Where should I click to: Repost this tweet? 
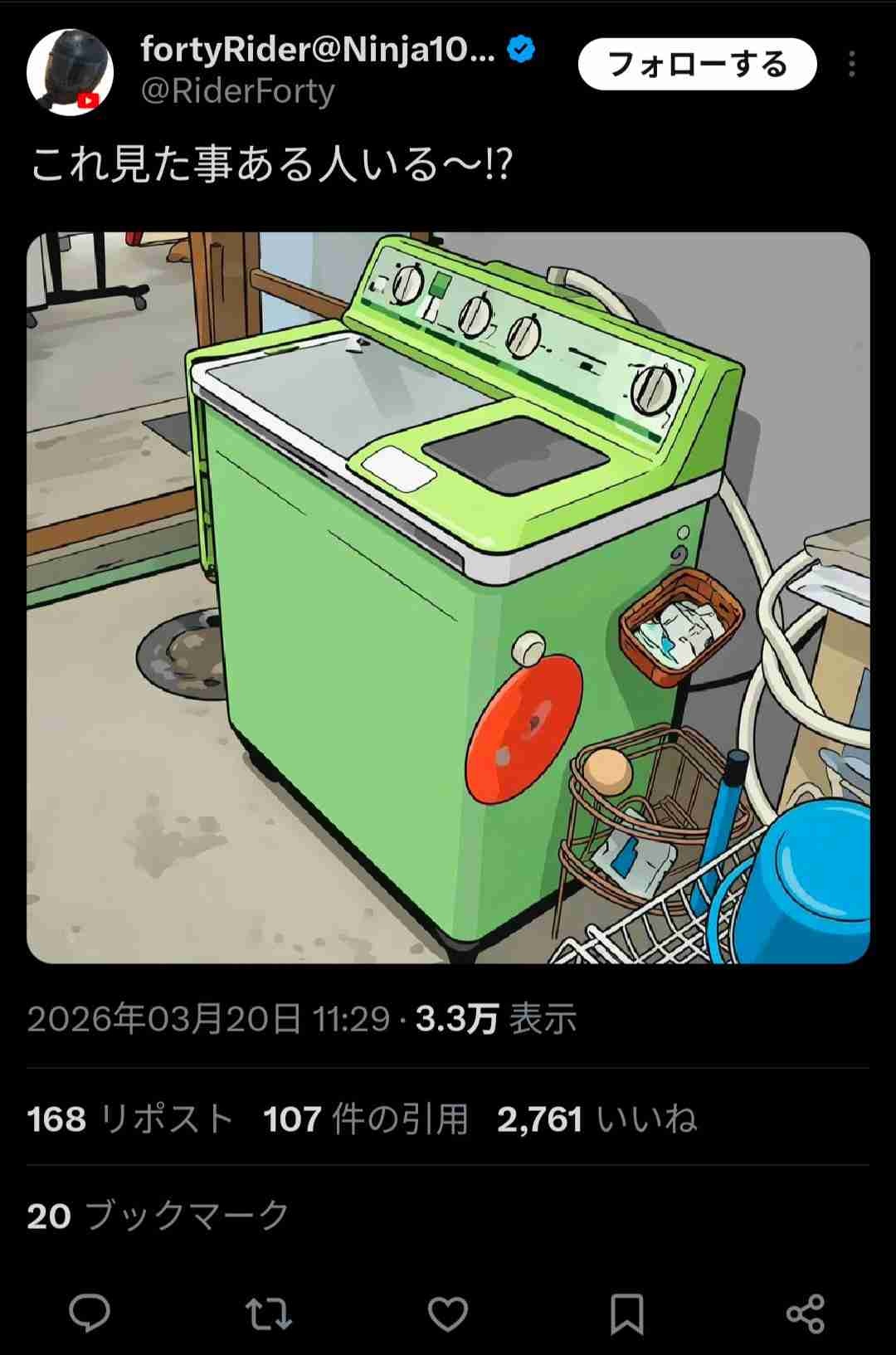point(269,1314)
